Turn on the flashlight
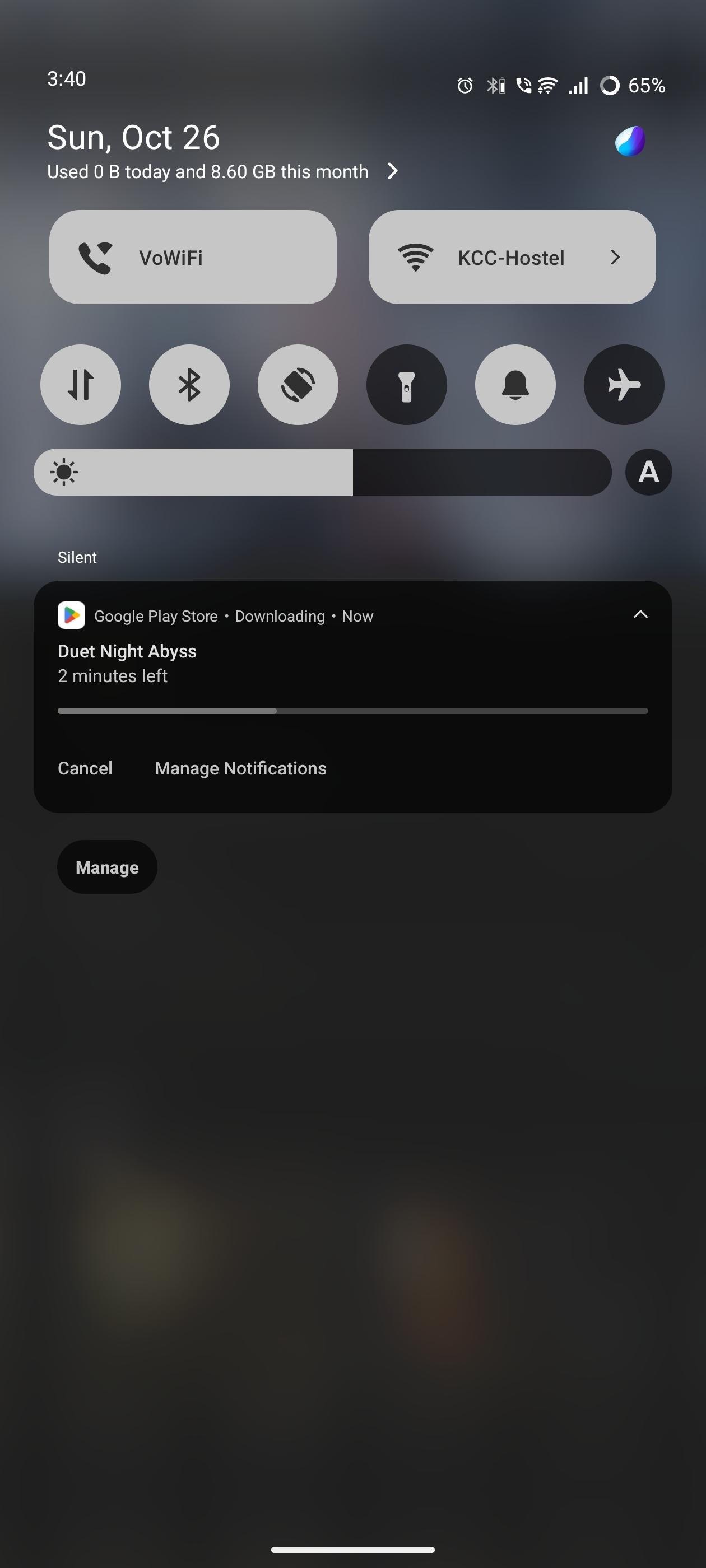Viewport: 706px width, 1568px height. pyautogui.click(x=406, y=385)
